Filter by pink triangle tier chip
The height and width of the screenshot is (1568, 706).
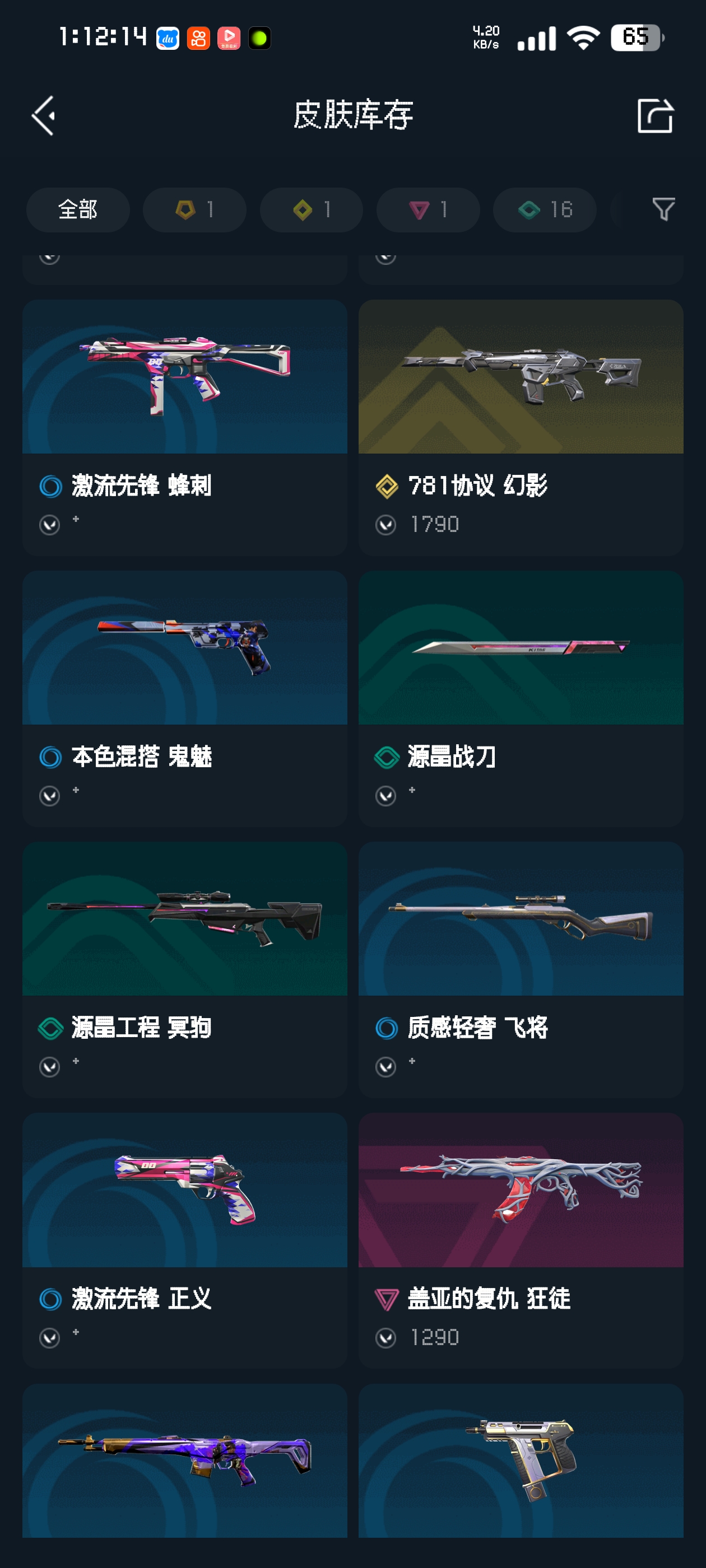coord(428,209)
